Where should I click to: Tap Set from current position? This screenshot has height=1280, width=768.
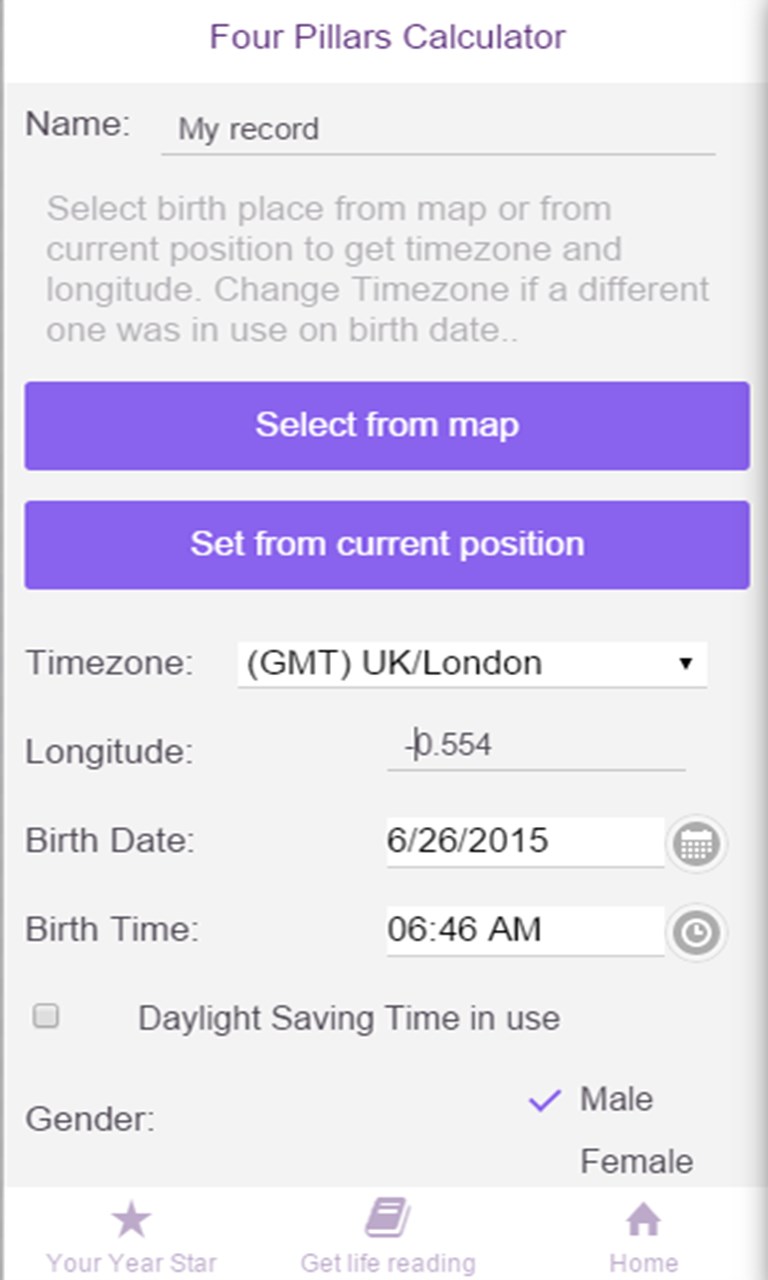click(x=387, y=544)
